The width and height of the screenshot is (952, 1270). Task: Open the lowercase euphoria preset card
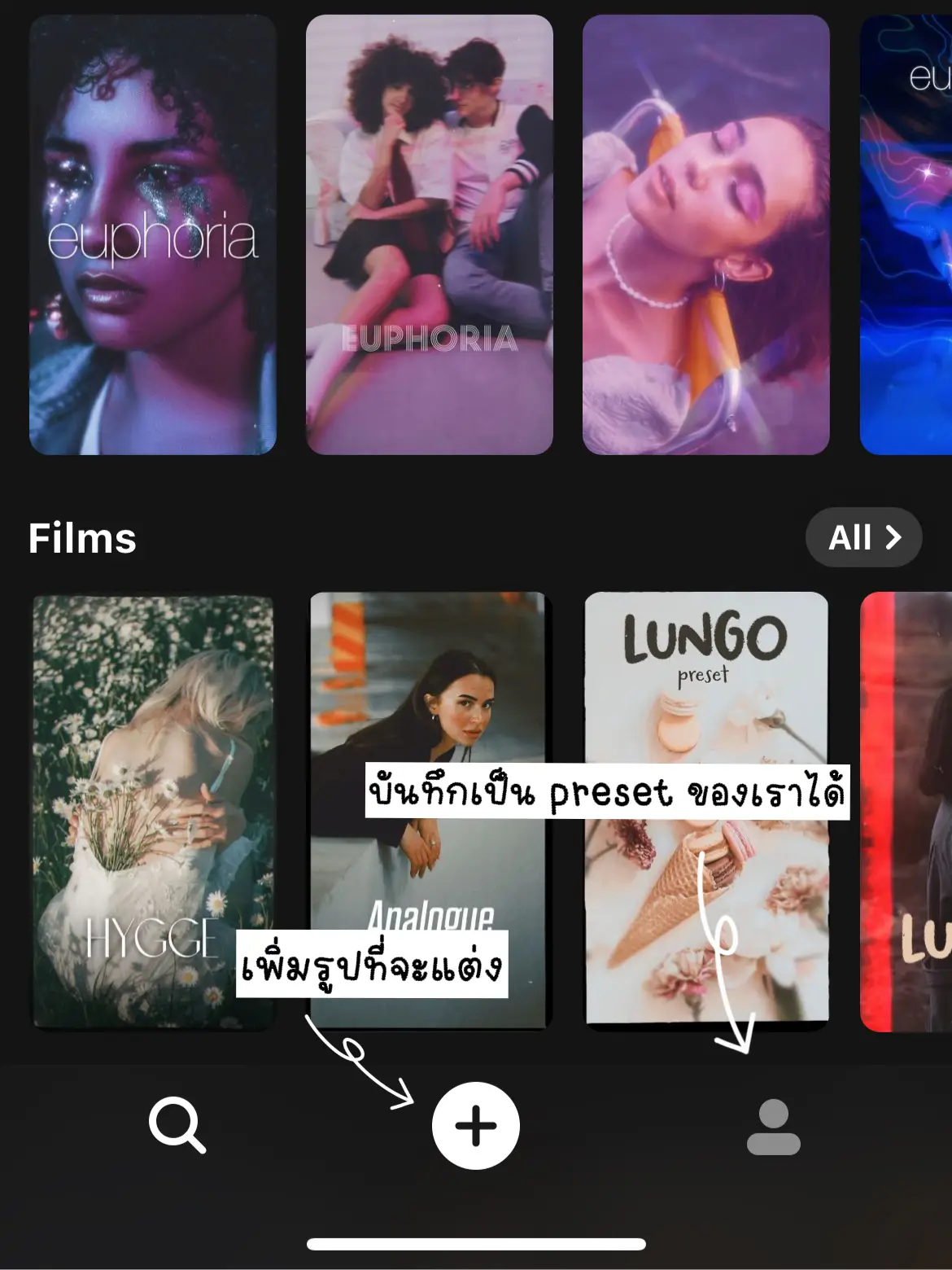click(153, 234)
